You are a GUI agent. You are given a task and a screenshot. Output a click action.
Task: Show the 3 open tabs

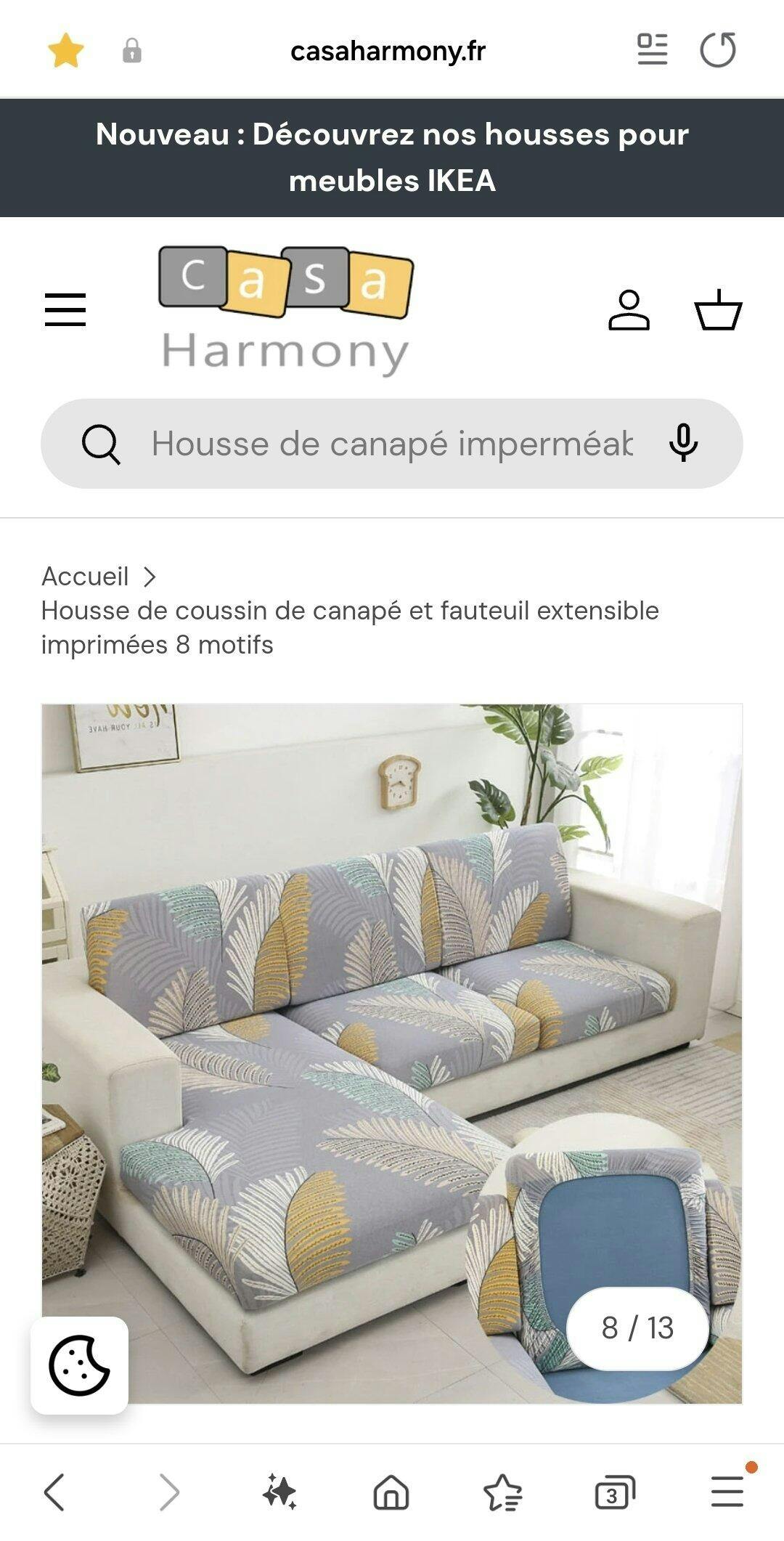(615, 1492)
